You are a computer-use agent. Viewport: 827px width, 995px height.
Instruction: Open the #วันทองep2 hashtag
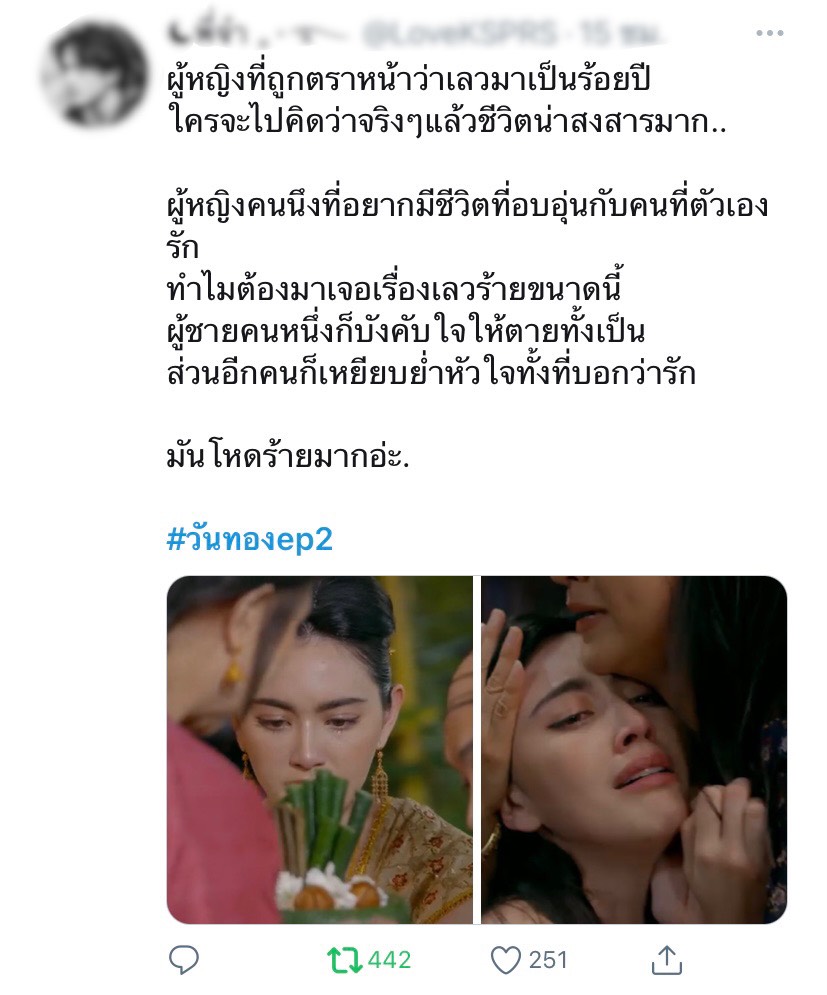pyautogui.click(x=248, y=540)
